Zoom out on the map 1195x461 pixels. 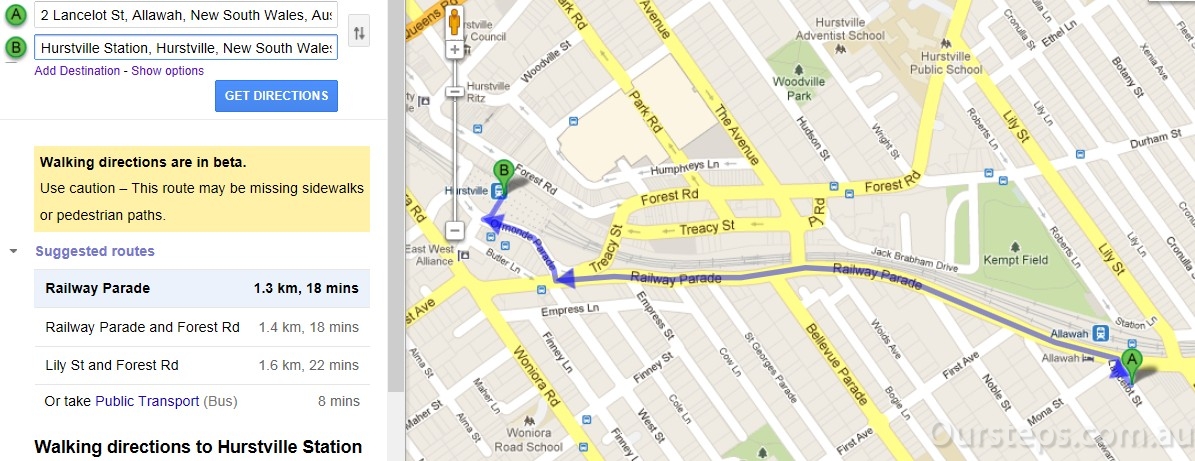coord(455,230)
